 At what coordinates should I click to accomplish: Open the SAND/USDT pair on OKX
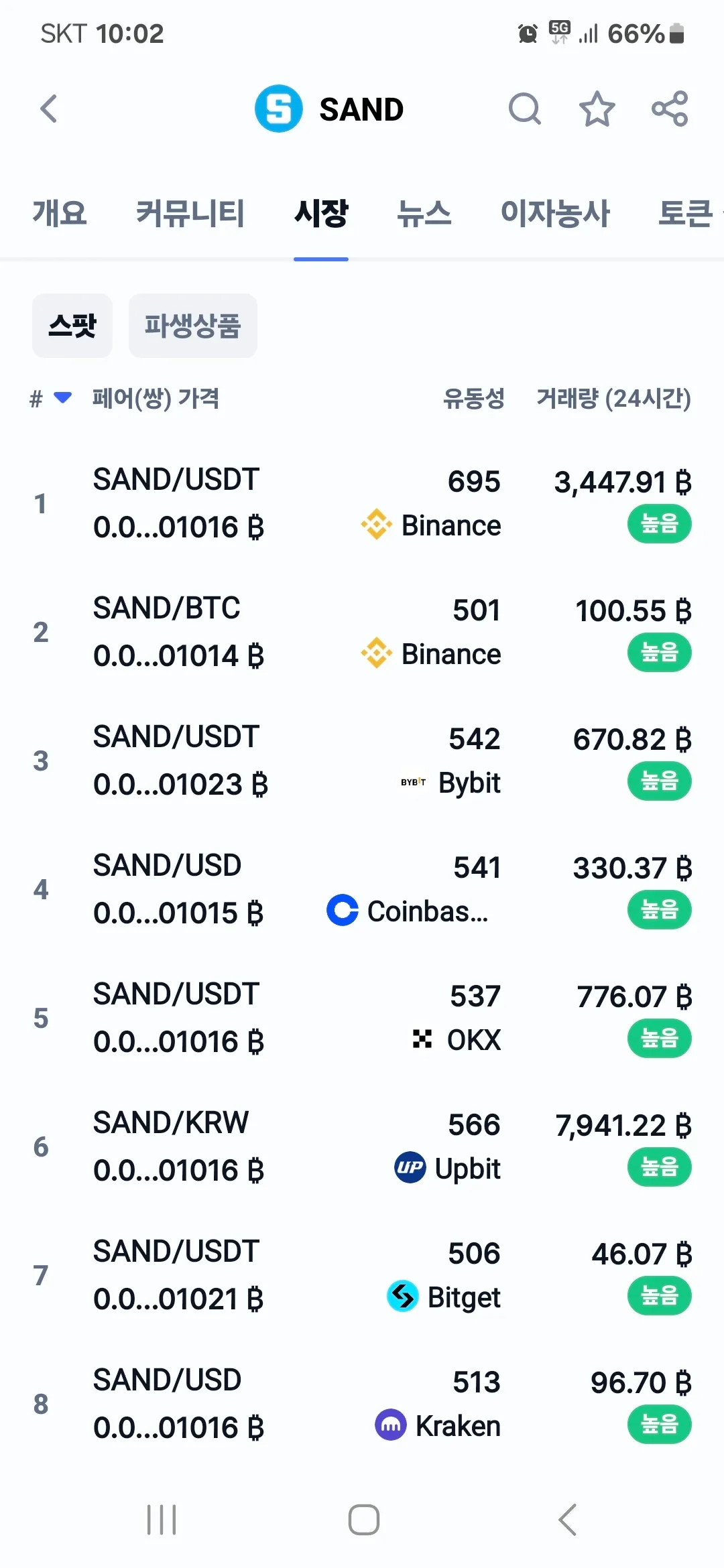point(362,1019)
